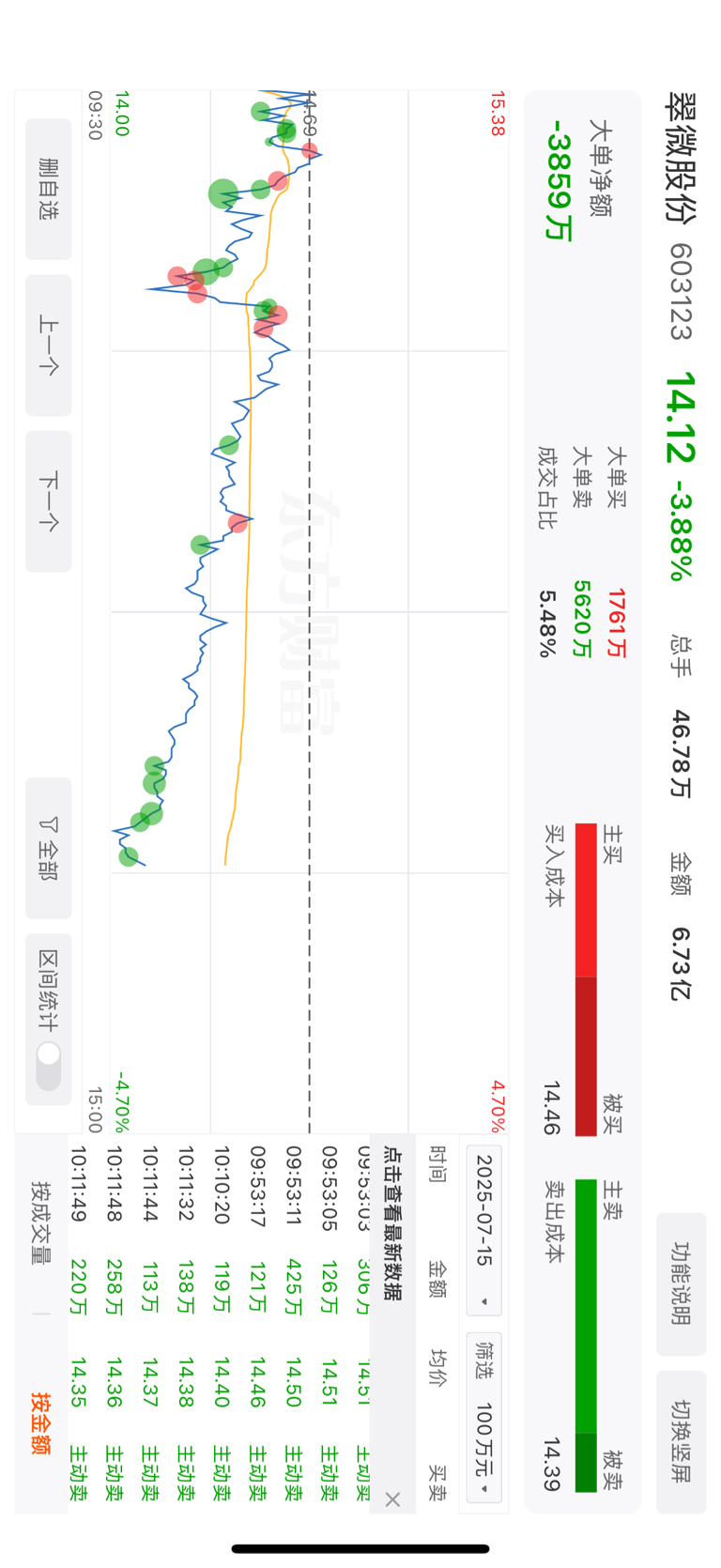
Task: Select the 按金额 tab
Action: tap(41, 1423)
